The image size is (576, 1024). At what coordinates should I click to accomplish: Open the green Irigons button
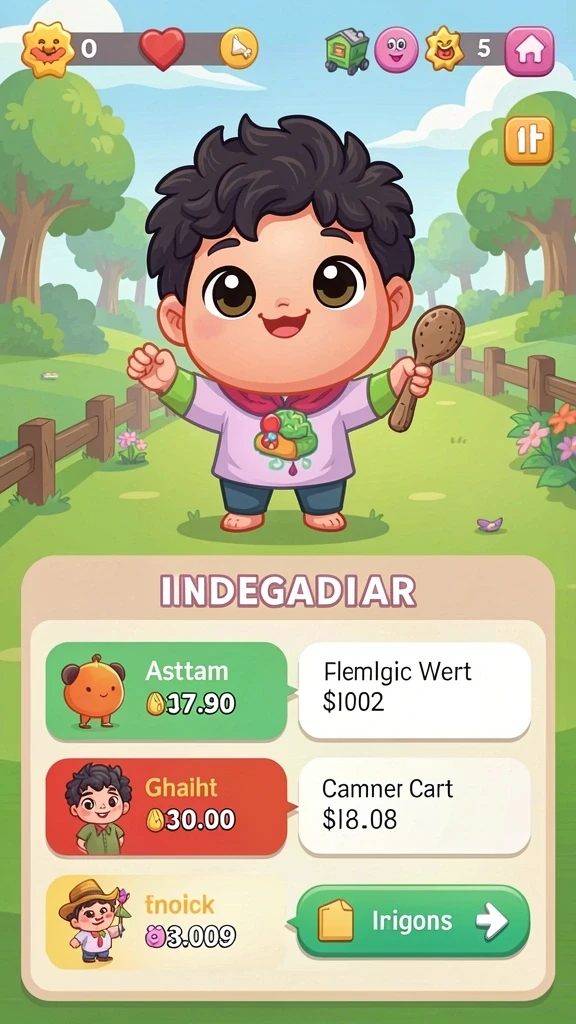click(413, 921)
